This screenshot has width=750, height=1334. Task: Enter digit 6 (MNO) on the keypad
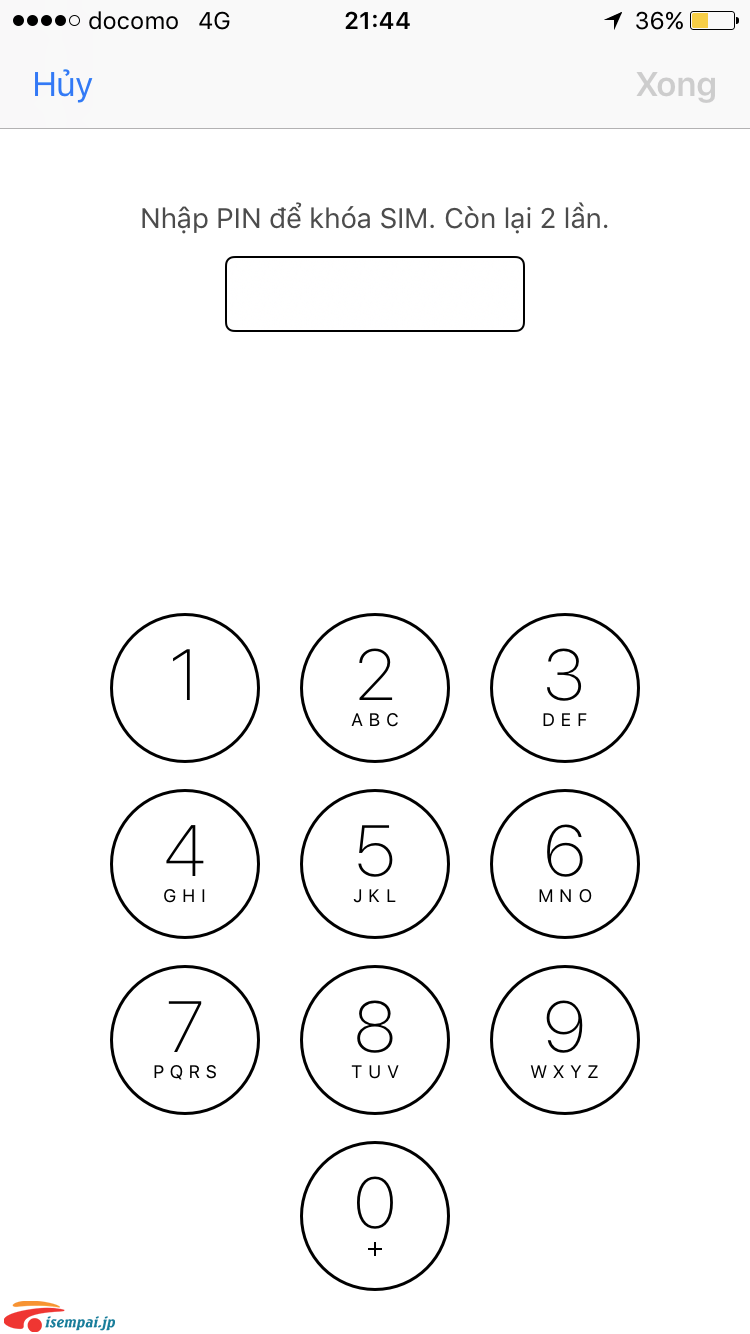click(x=565, y=864)
